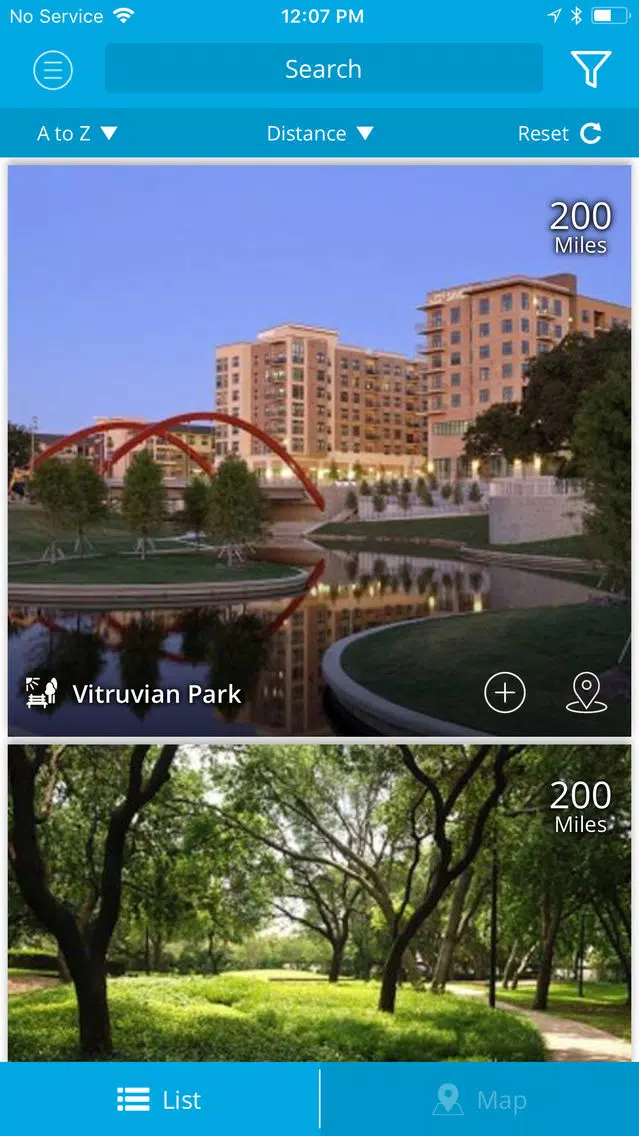Open the tree-lined park card

coord(320,903)
